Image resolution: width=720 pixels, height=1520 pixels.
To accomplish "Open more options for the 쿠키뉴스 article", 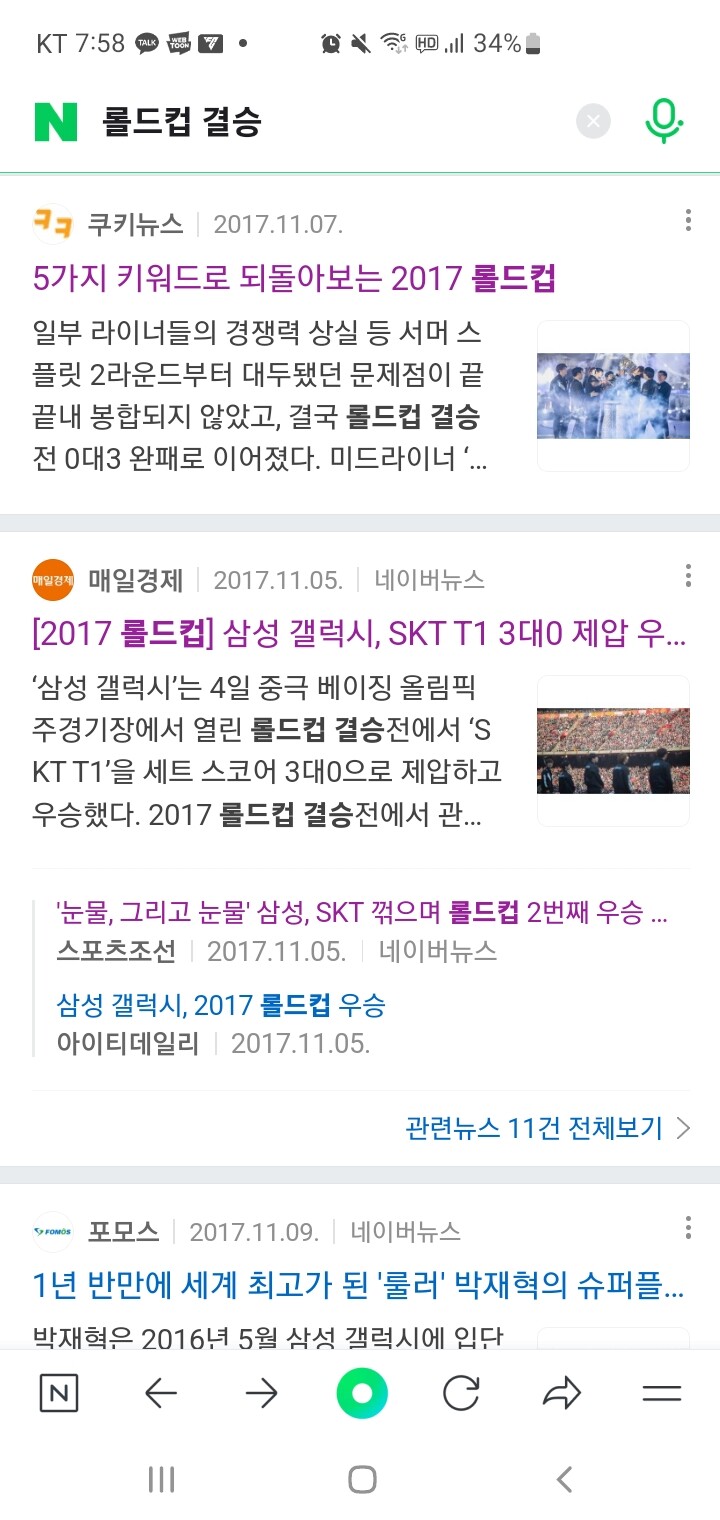I will pos(688,221).
